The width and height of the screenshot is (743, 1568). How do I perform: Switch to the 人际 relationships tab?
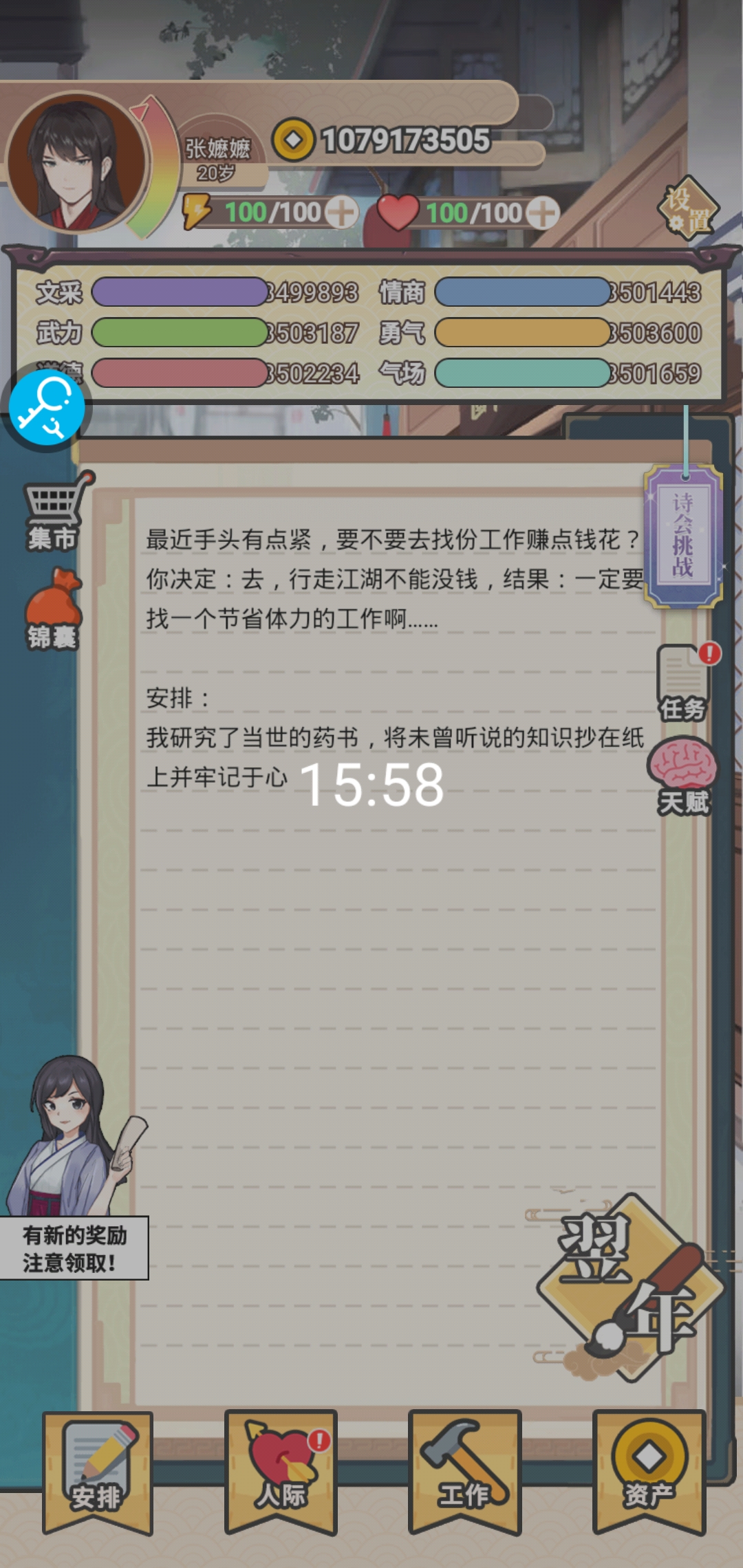281,1470
